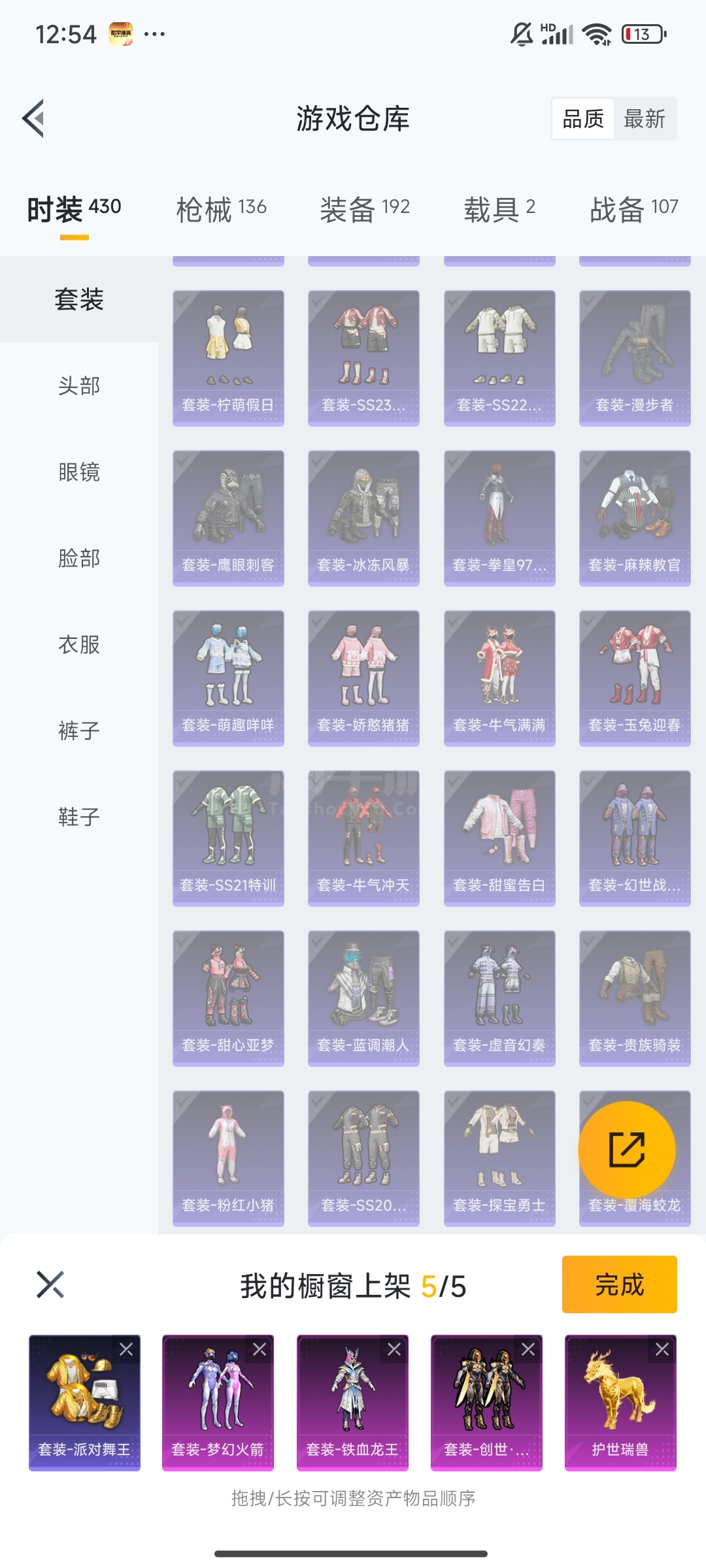The image size is (706, 1568).
Task: Switch to the 枪械 tab
Action: click(221, 210)
